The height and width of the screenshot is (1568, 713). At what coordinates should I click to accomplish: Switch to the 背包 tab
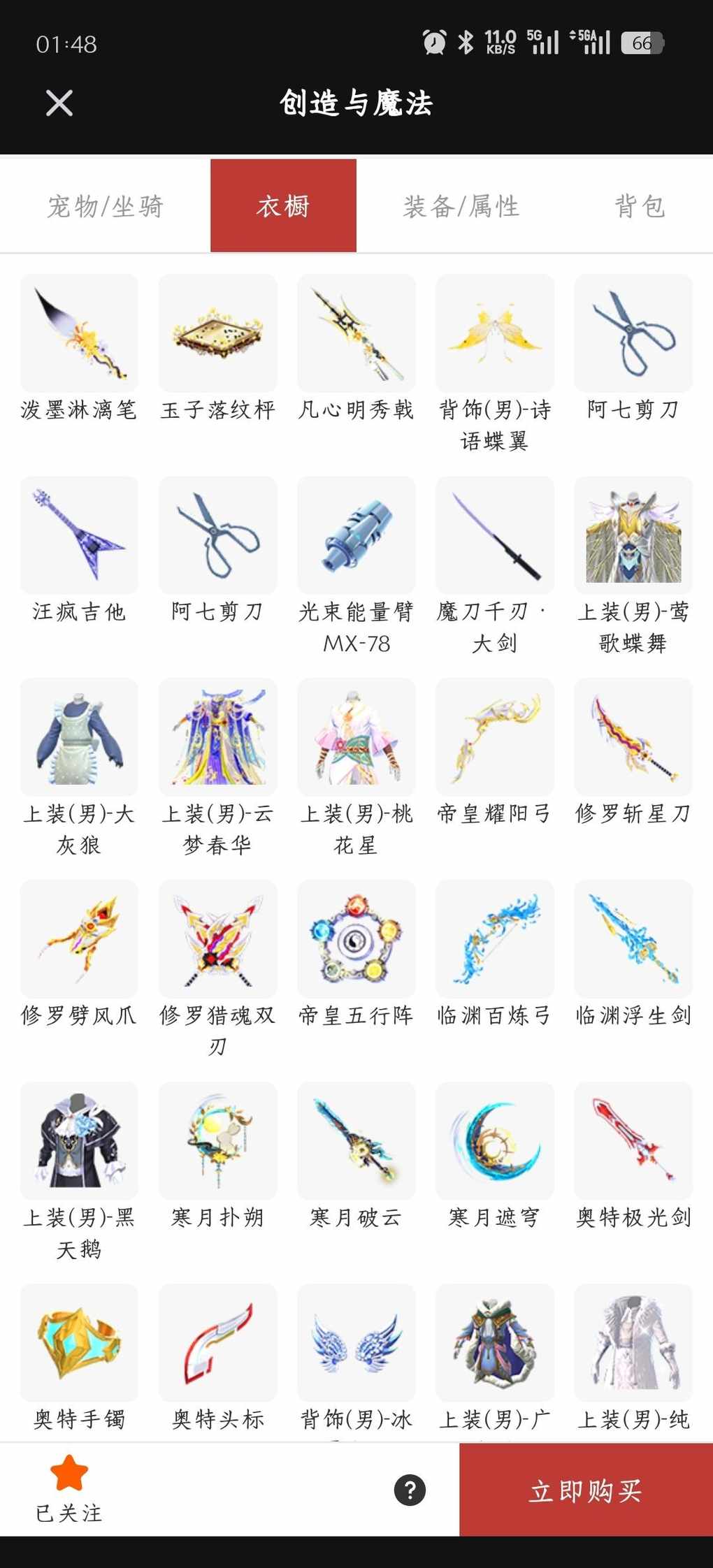click(x=640, y=206)
